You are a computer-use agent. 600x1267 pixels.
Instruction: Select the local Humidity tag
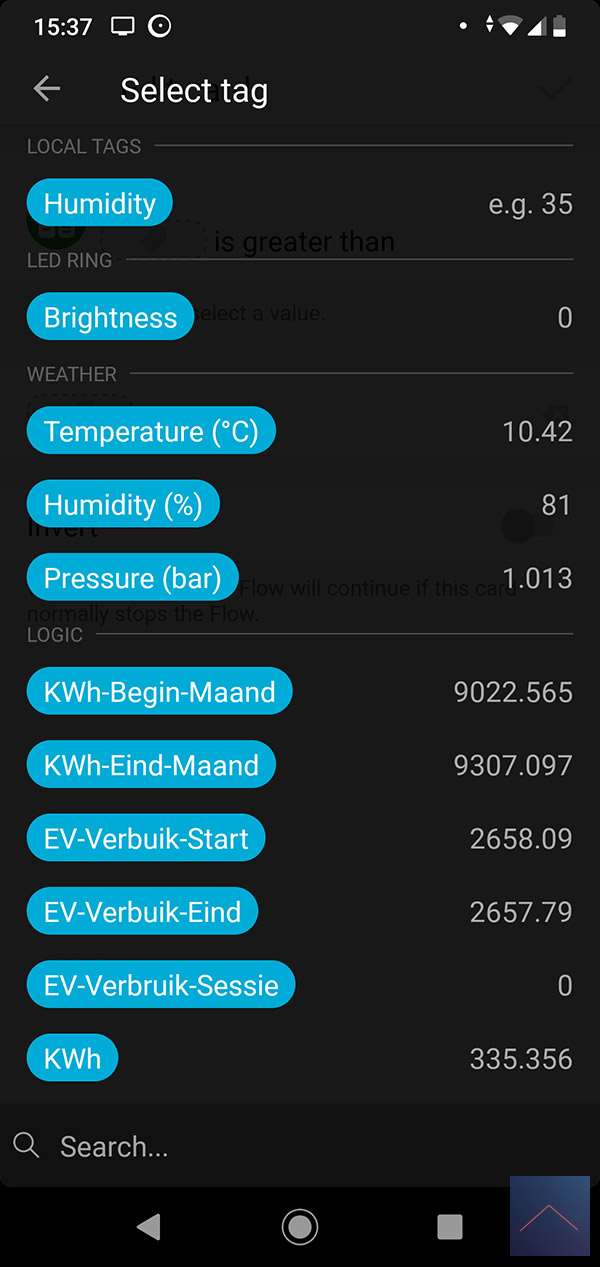pos(100,204)
